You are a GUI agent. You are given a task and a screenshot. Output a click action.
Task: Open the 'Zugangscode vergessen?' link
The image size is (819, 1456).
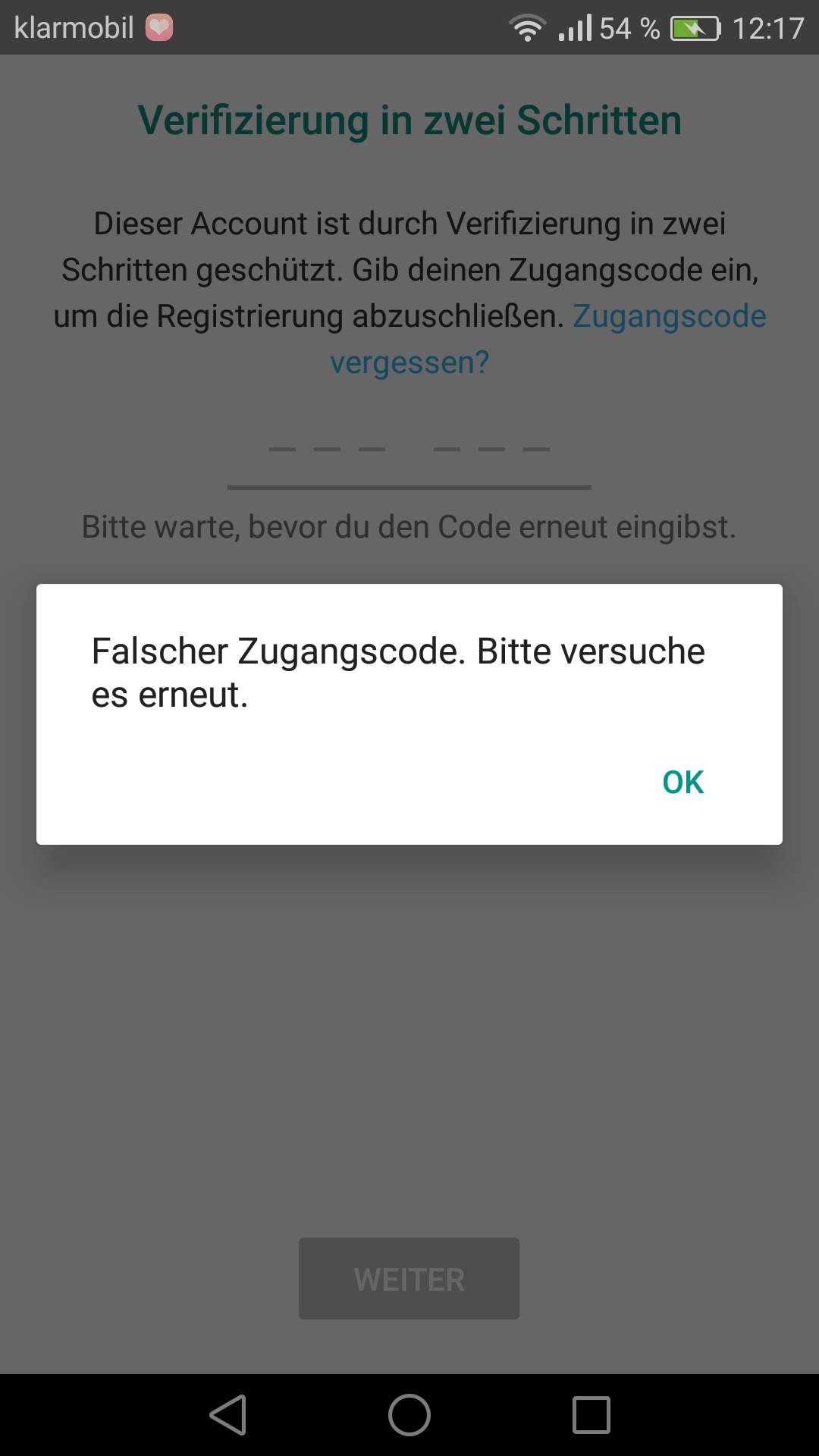668,316
